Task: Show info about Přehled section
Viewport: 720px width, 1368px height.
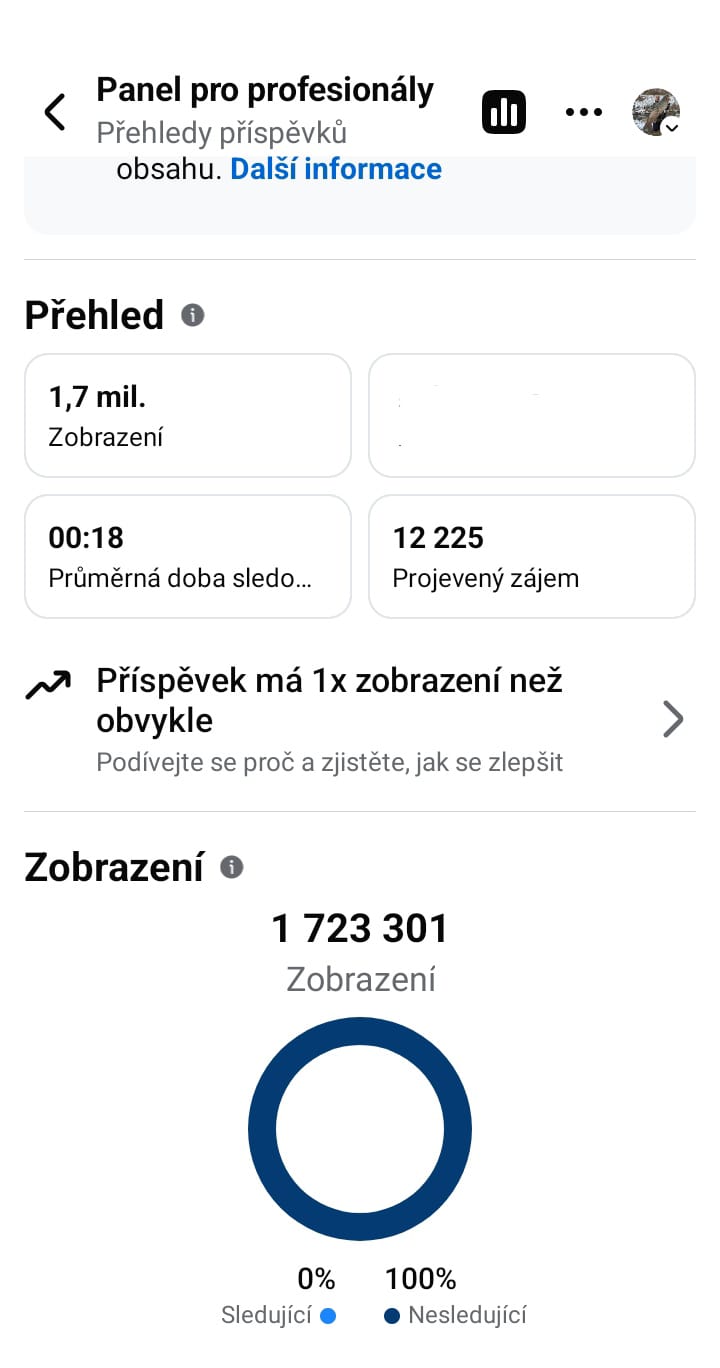Action: 193,316
